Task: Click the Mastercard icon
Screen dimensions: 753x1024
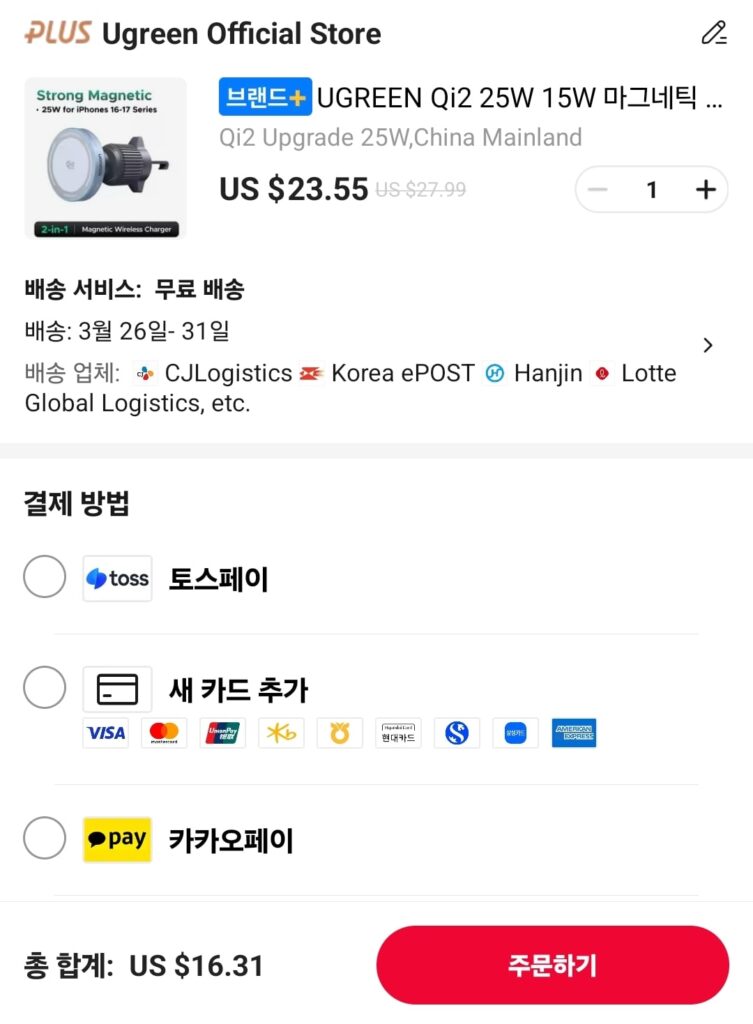Action: [164, 733]
